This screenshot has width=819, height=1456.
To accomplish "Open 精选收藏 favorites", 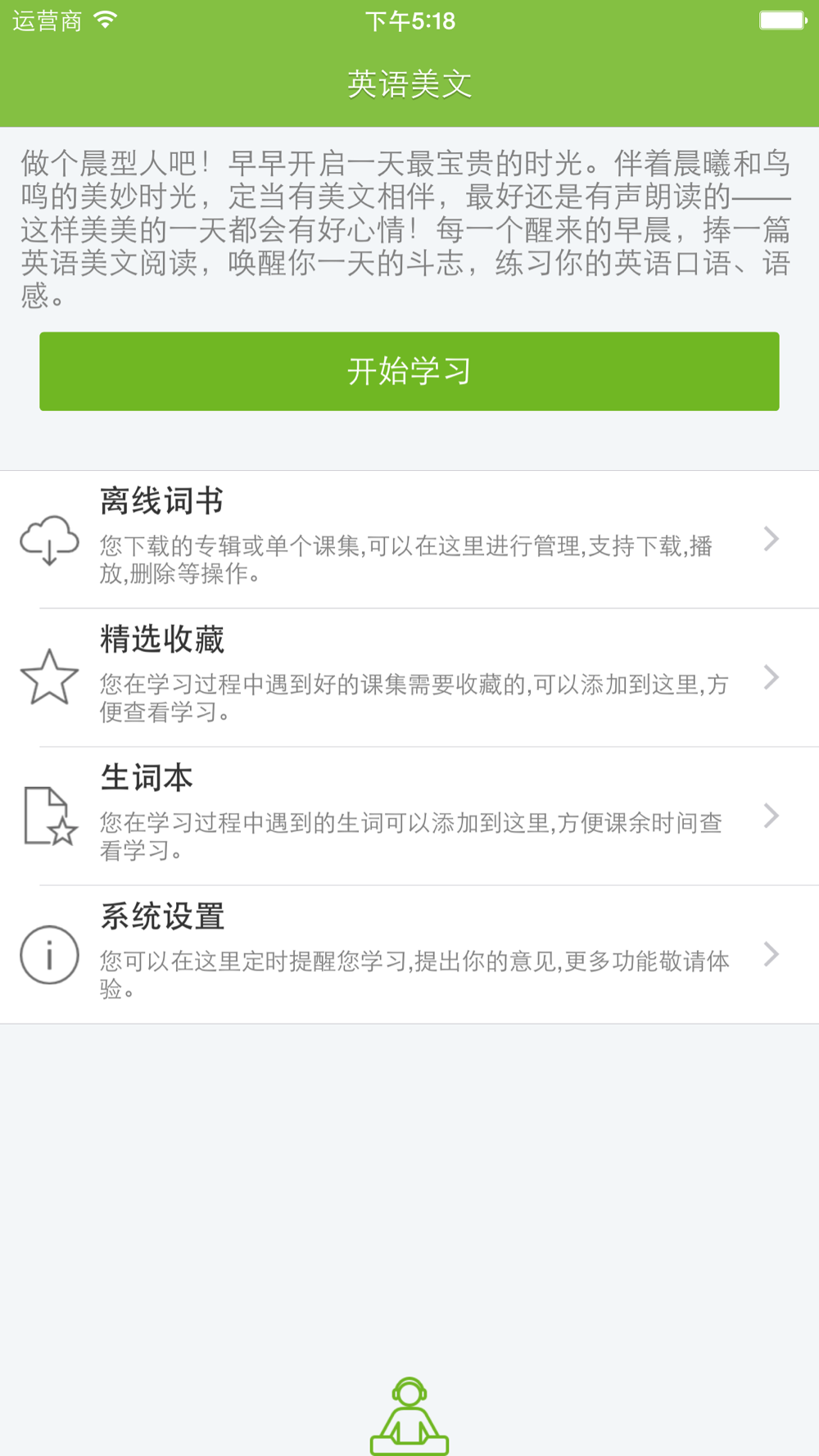I will [409, 677].
